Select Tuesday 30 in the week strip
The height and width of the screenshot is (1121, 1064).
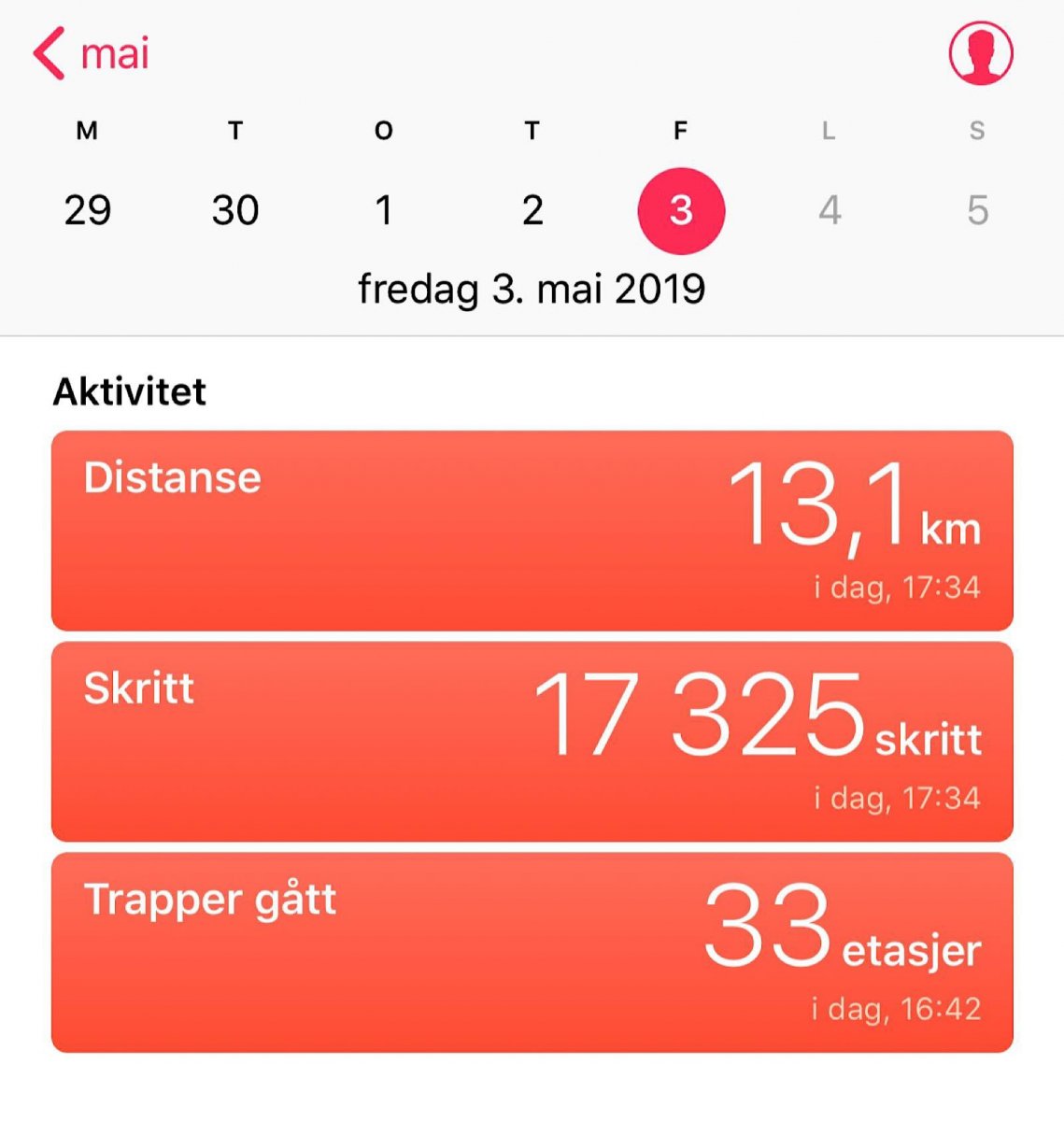coord(235,210)
